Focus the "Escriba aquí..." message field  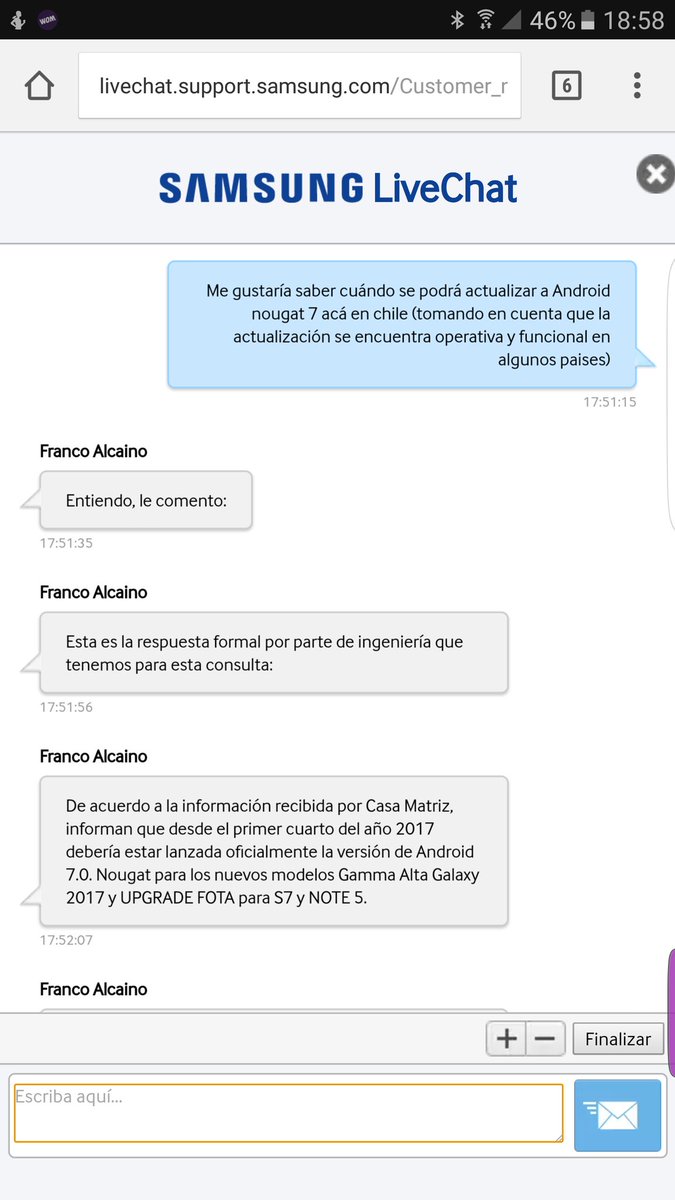[x=288, y=1113]
